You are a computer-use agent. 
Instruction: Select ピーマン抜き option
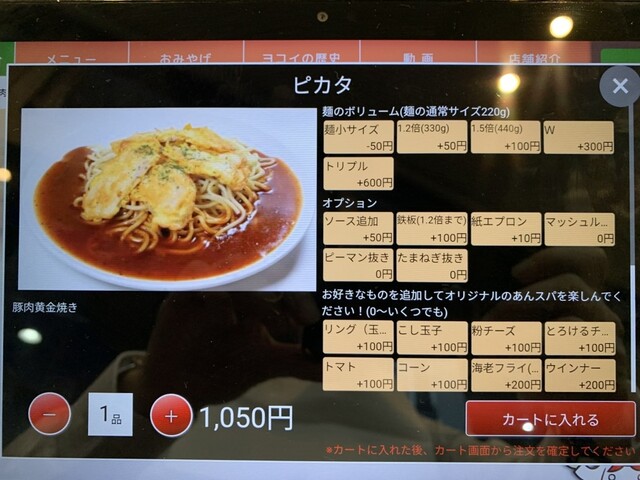click(x=358, y=265)
